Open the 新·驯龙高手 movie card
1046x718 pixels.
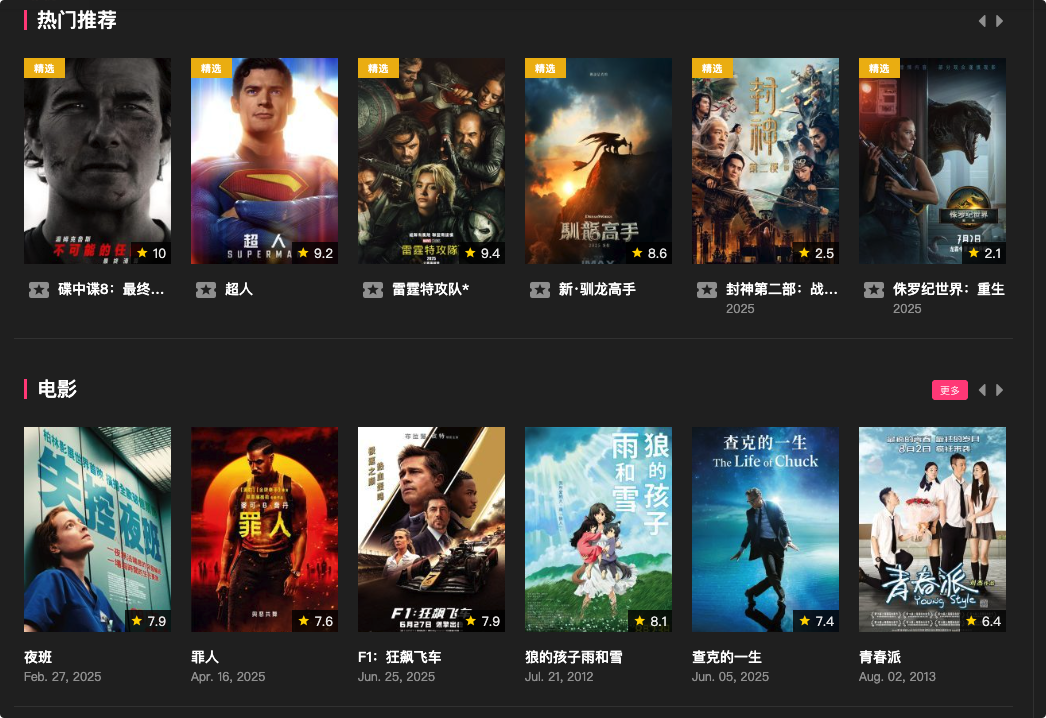pyautogui.click(x=598, y=160)
